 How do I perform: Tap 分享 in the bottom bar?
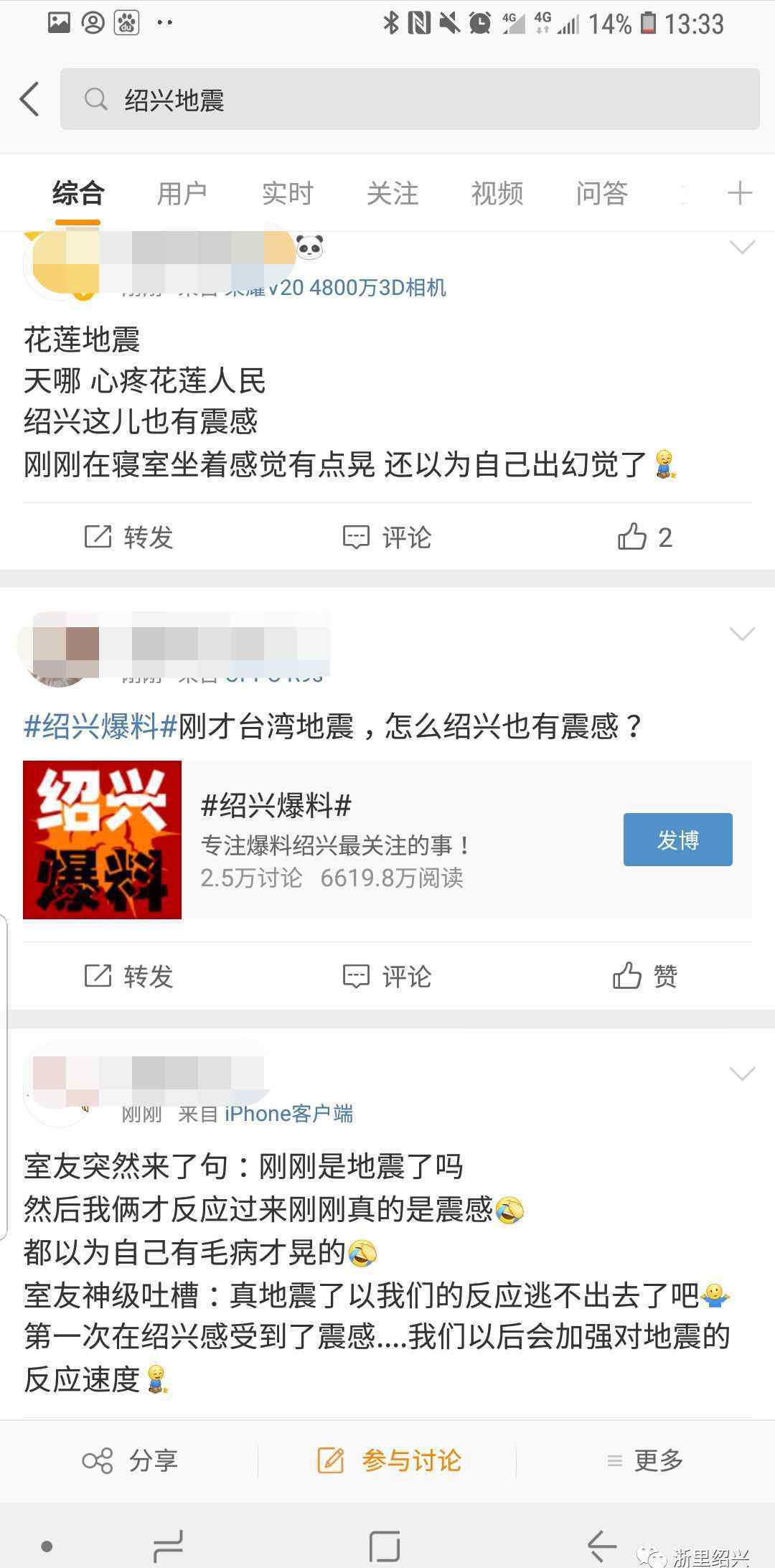130,1460
